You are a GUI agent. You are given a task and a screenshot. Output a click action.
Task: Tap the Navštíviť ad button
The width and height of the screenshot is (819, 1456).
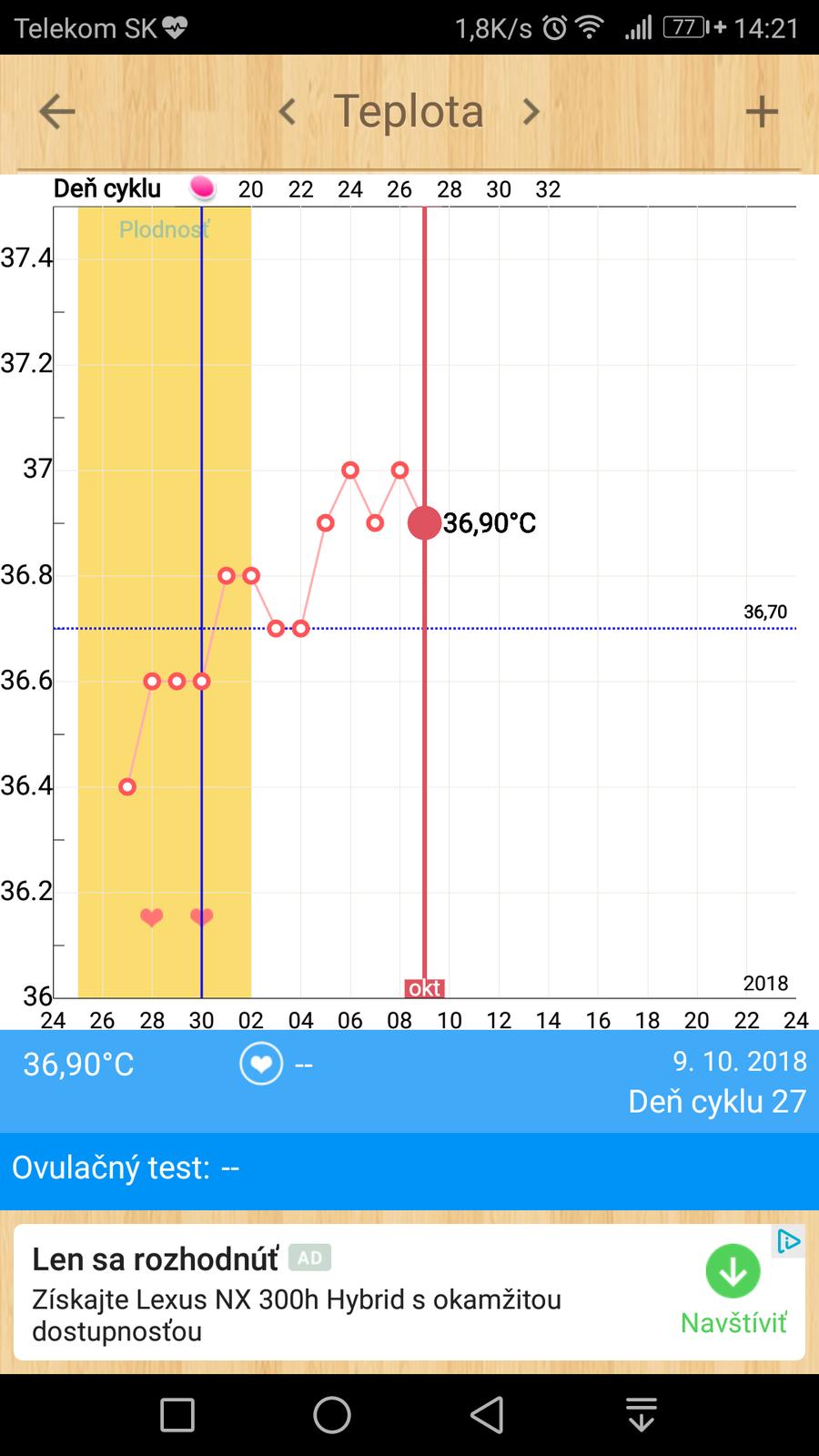733,1289
